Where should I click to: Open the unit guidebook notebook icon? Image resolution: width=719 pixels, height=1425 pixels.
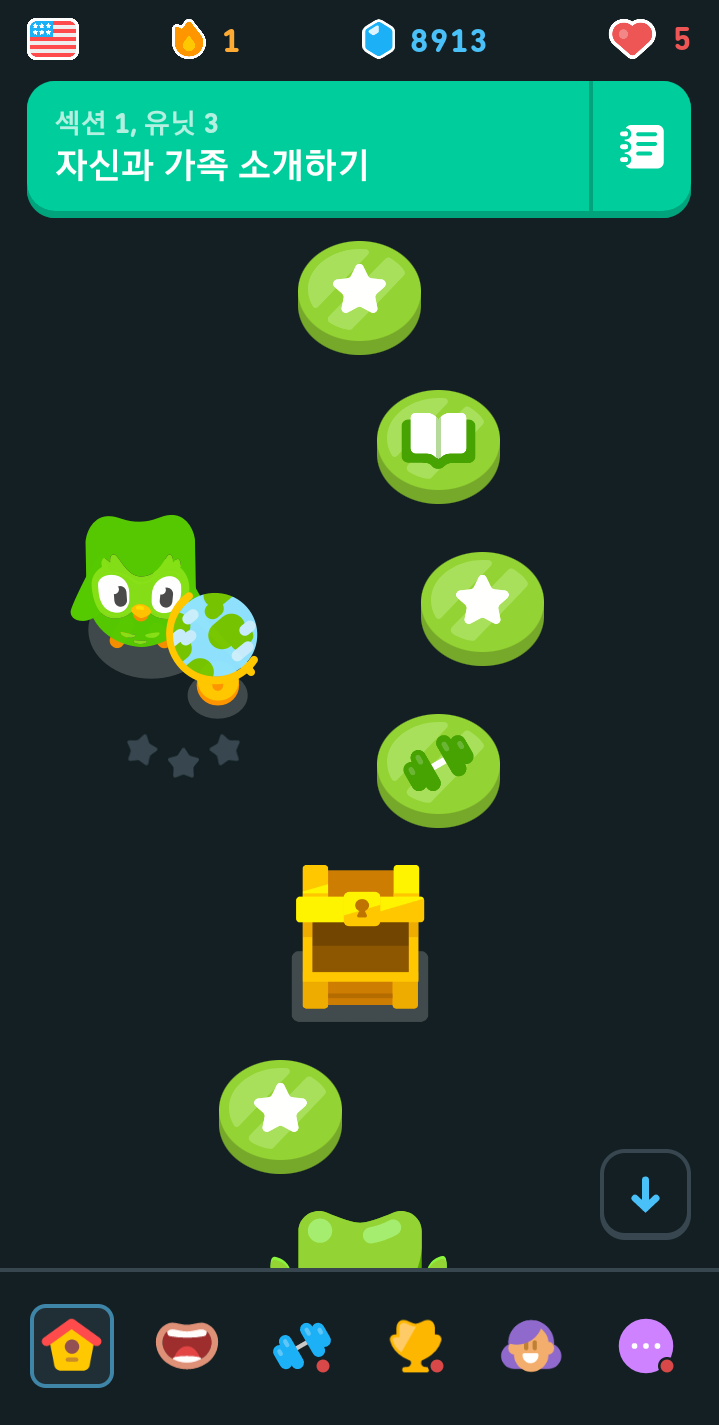tap(642, 147)
